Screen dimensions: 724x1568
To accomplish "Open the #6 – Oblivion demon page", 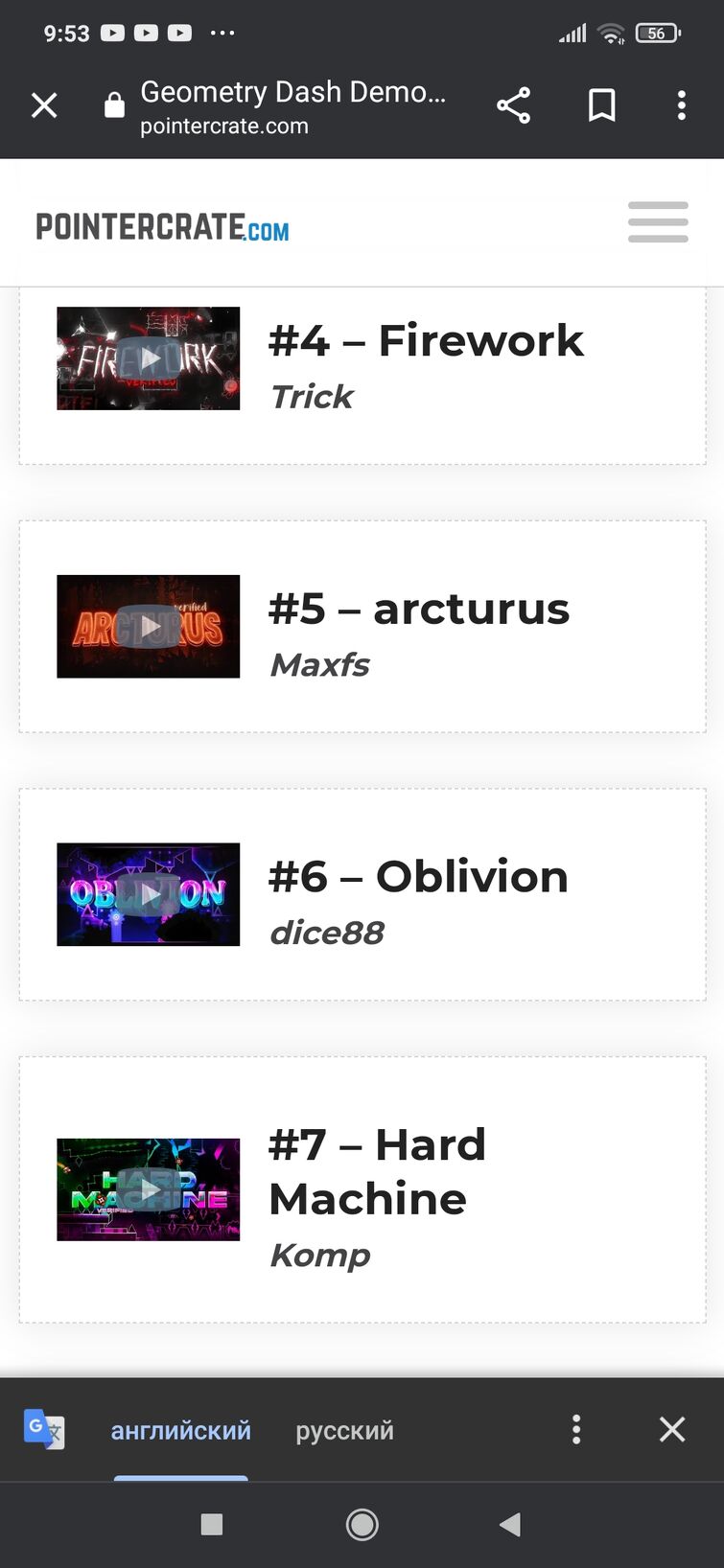I will click(x=418, y=877).
